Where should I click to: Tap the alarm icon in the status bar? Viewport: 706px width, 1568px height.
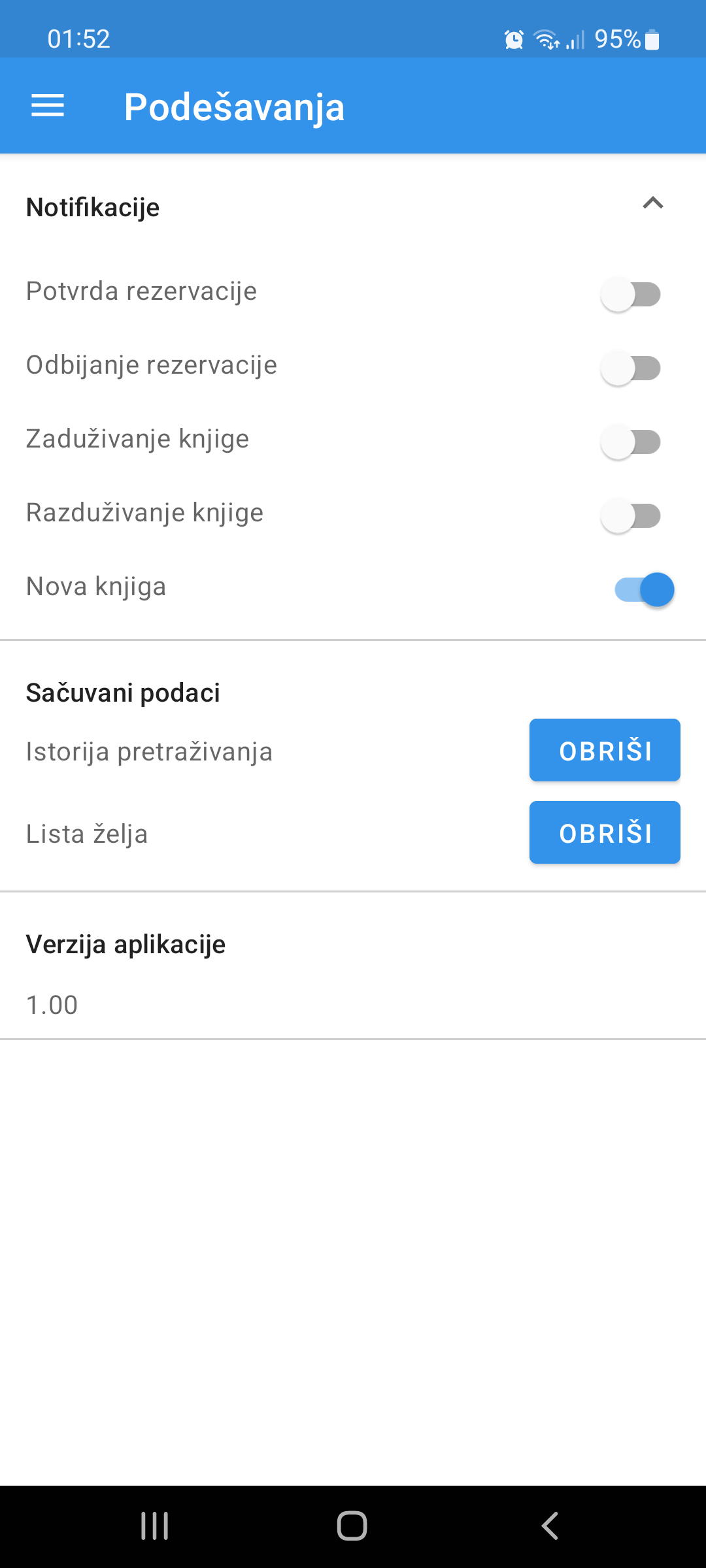click(514, 41)
